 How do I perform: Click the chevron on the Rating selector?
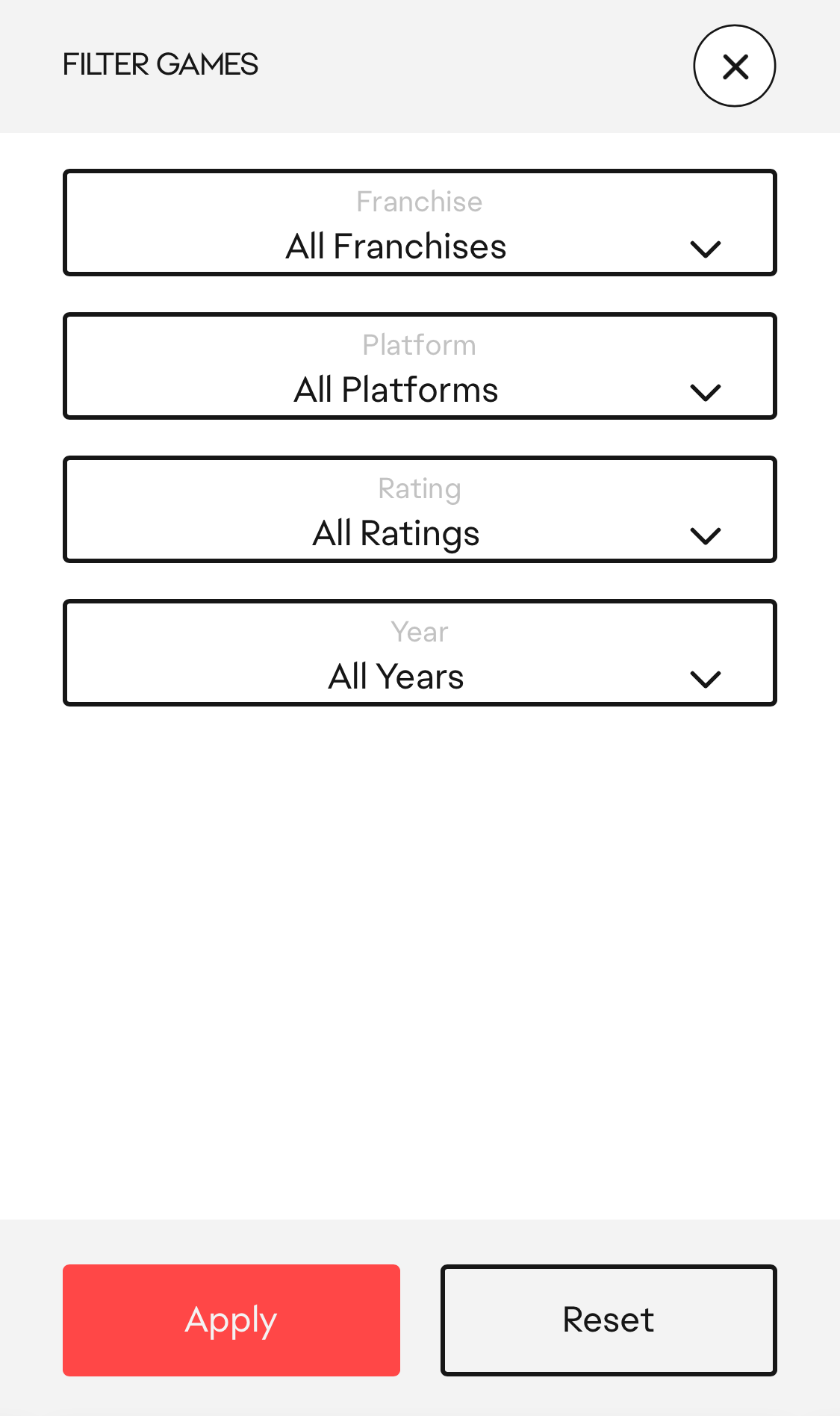(x=705, y=534)
